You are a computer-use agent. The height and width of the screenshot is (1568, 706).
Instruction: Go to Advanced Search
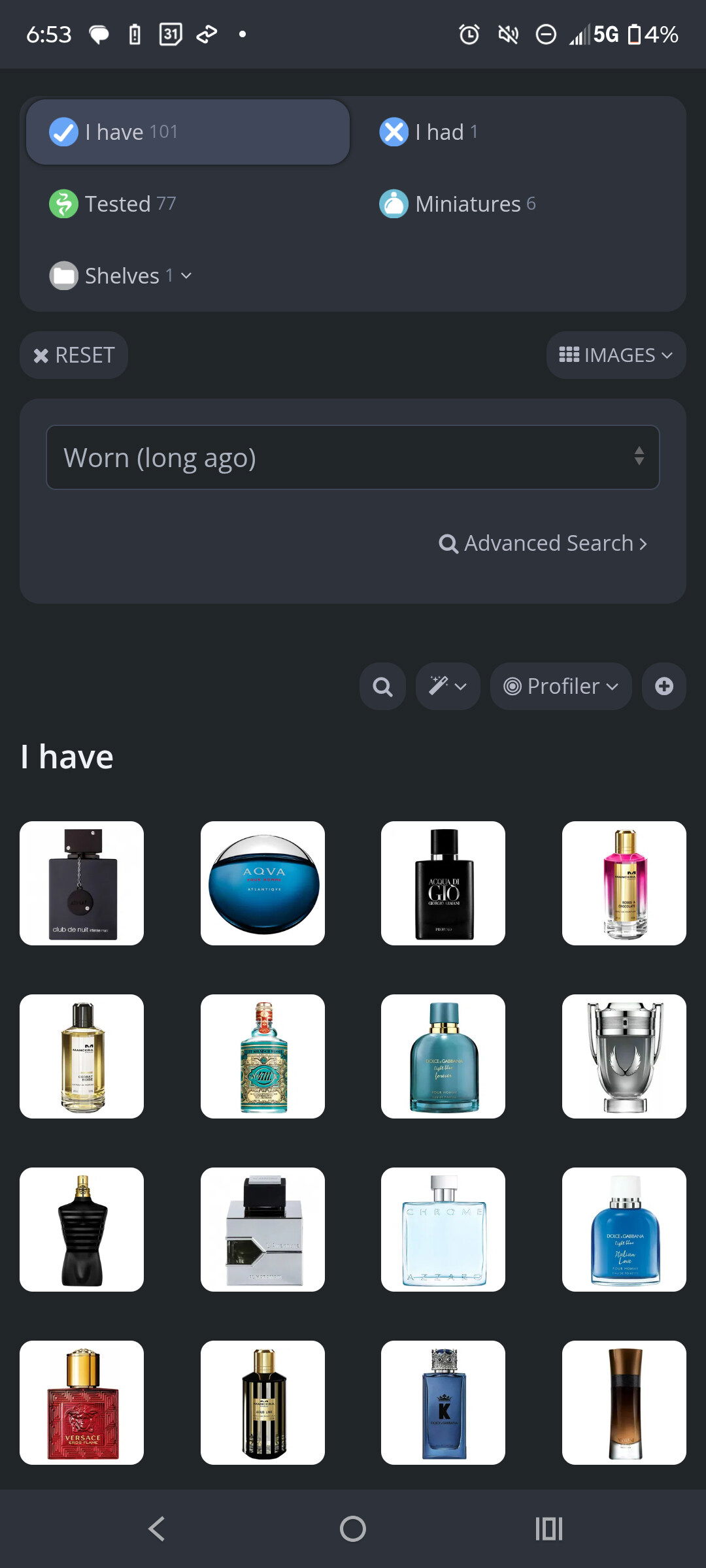point(543,544)
